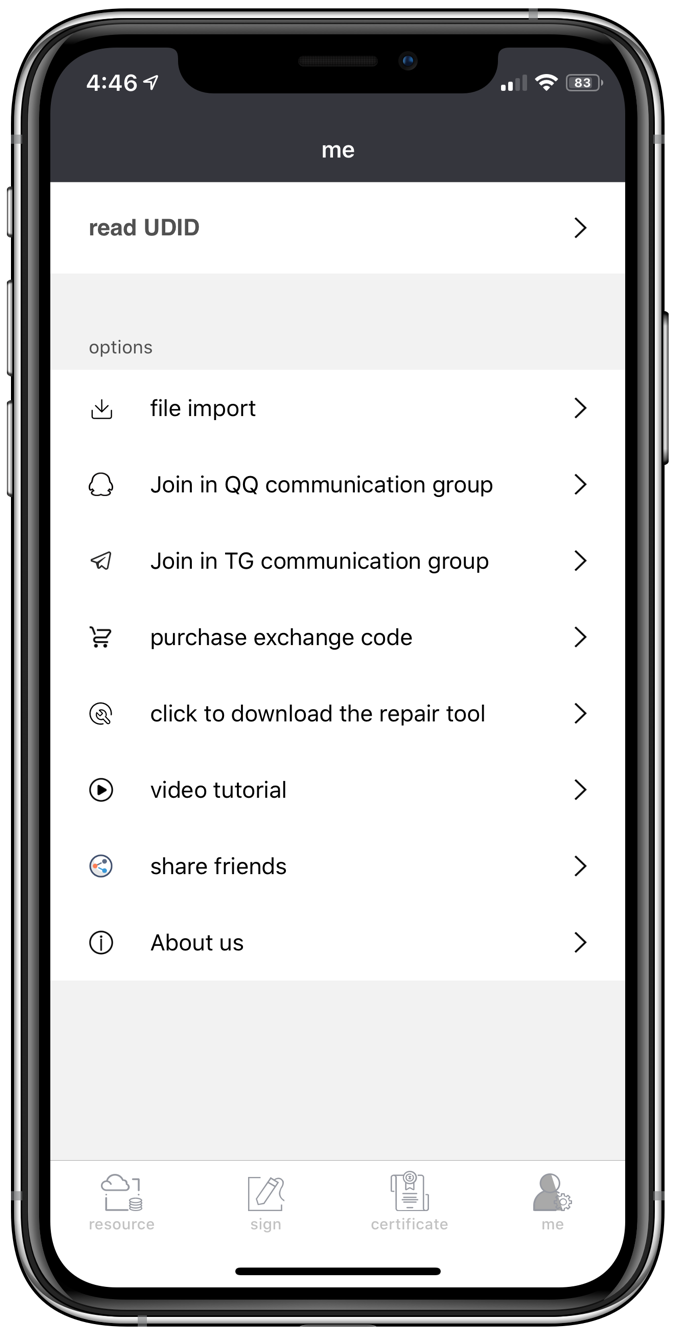Switch to the certificate tab
675x1336 pixels.
[x=409, y=1203]
